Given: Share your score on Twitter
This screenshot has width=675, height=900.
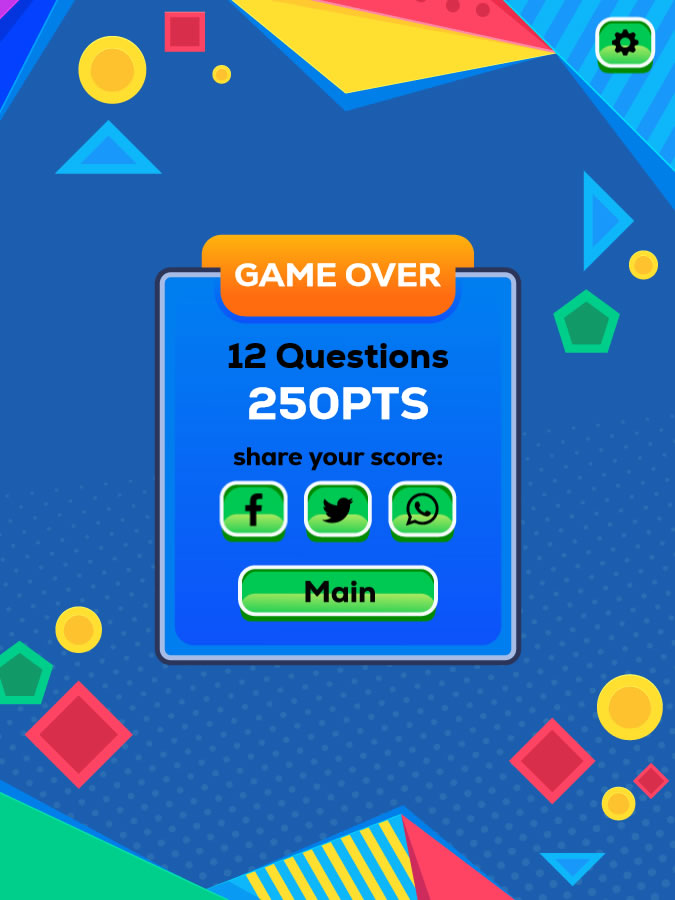Looking at the screenshot, I should click(x=337, y=510).
